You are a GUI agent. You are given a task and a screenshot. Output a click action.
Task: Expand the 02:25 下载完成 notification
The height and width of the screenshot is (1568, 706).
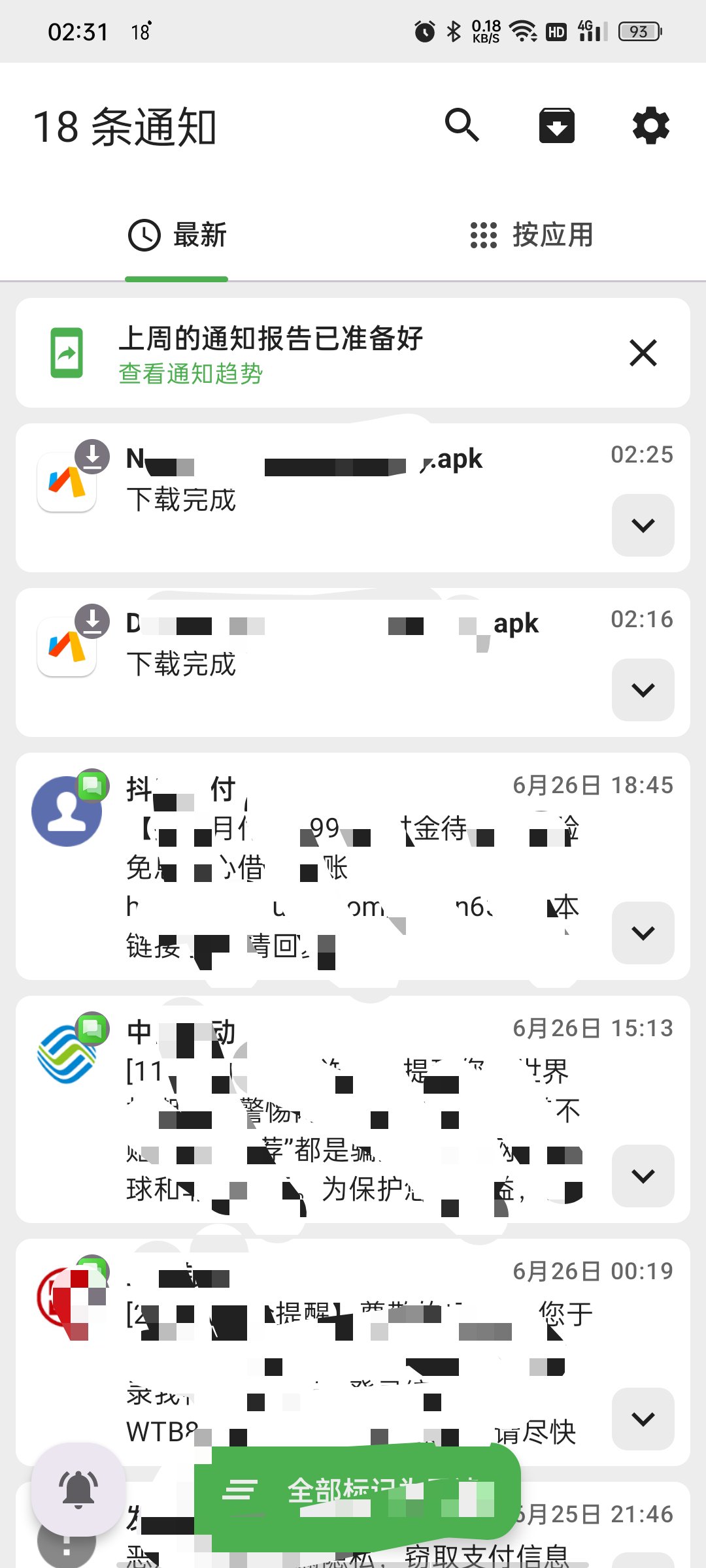pyautogui.click(x=643, y=525)
